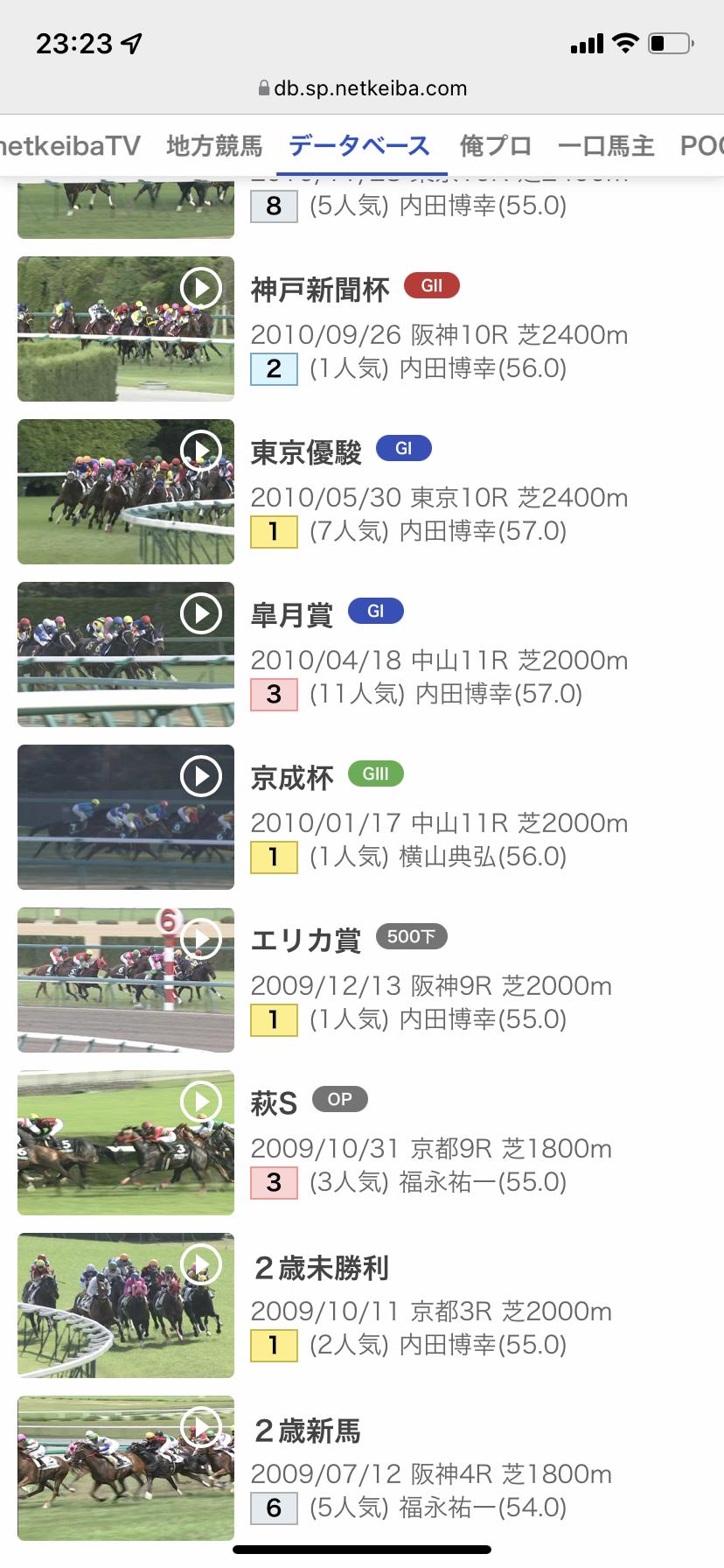
Task: Open the 一口馬主 tab
Action: [x=606, y=145]
